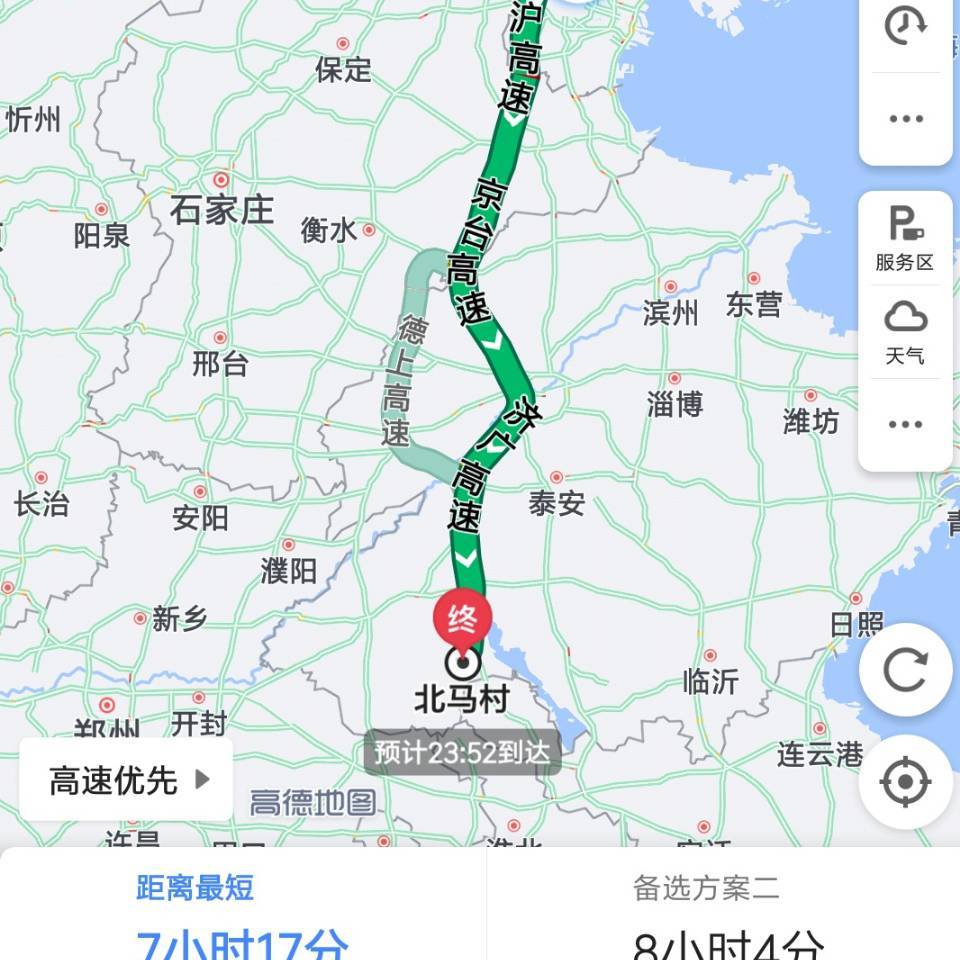Image resolution: width=960 pixels, height=960 pixels.
Task: Open the 高速优先 route preference selector
Action: [x=127, y=780]
